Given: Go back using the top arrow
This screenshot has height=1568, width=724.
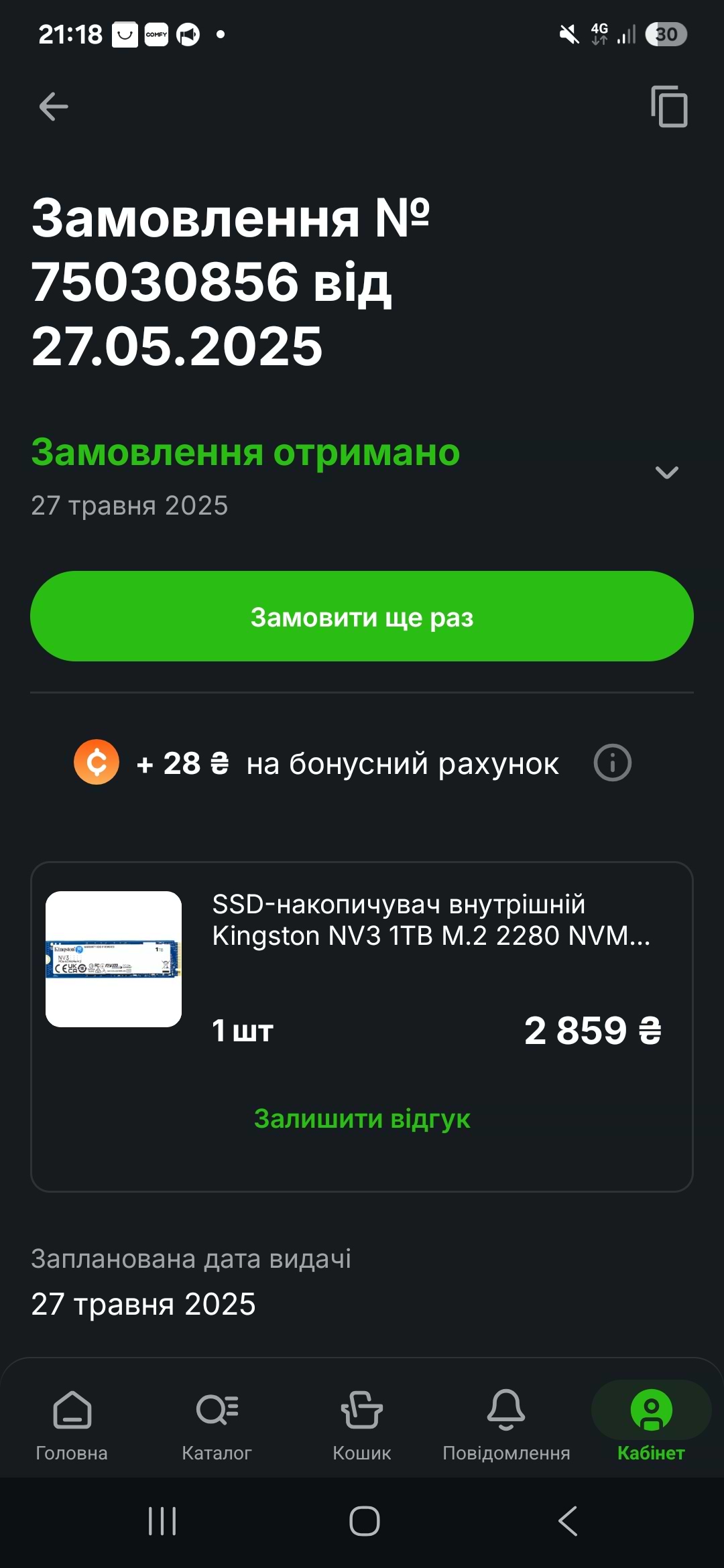Looking at the screenshot, I should 54,107.
